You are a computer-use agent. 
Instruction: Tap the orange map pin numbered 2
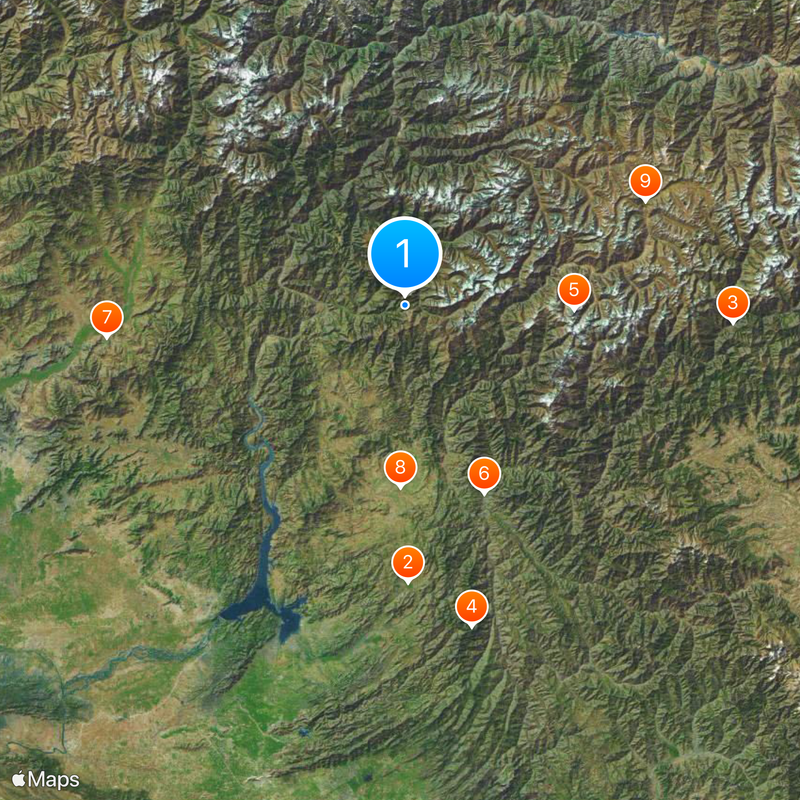pyautogui.click(x=407, y=563)
